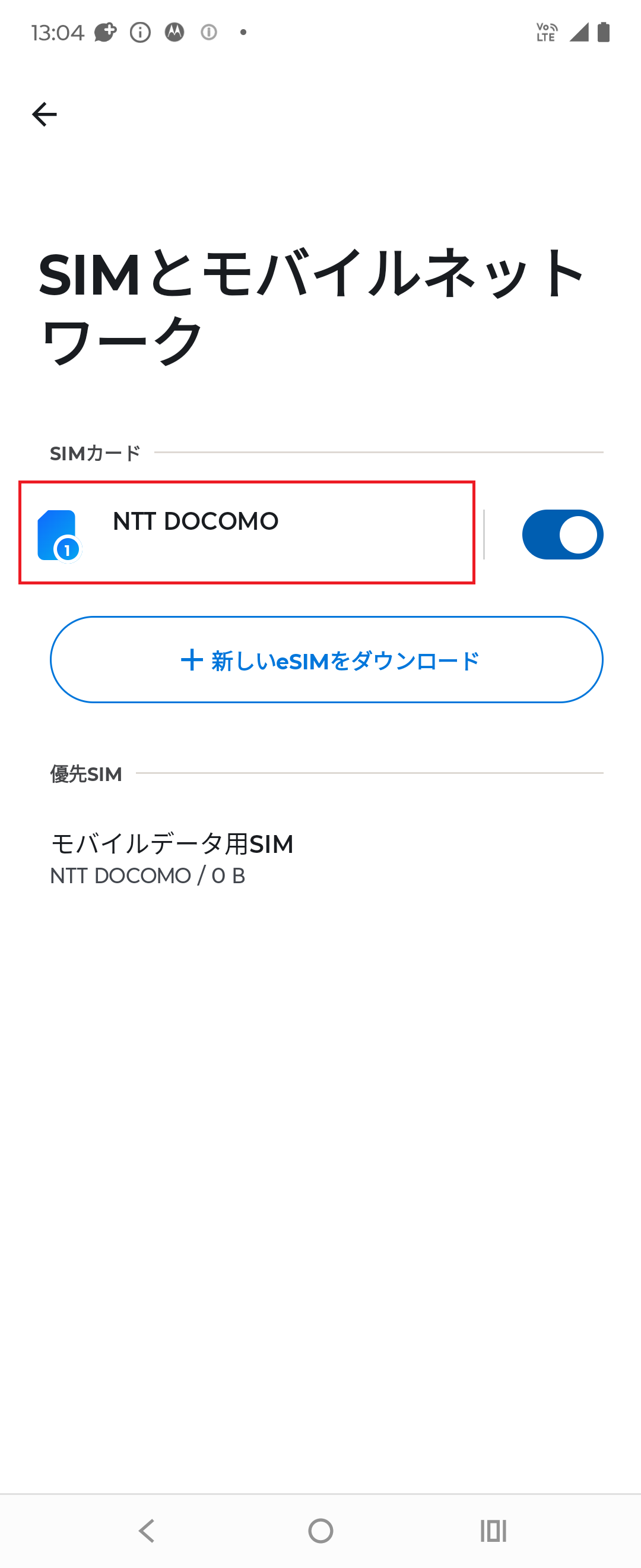The image size is (641, 1568).
Task: Tap the messaging notification icon in the status bar
Action: [x=104, y=32]
